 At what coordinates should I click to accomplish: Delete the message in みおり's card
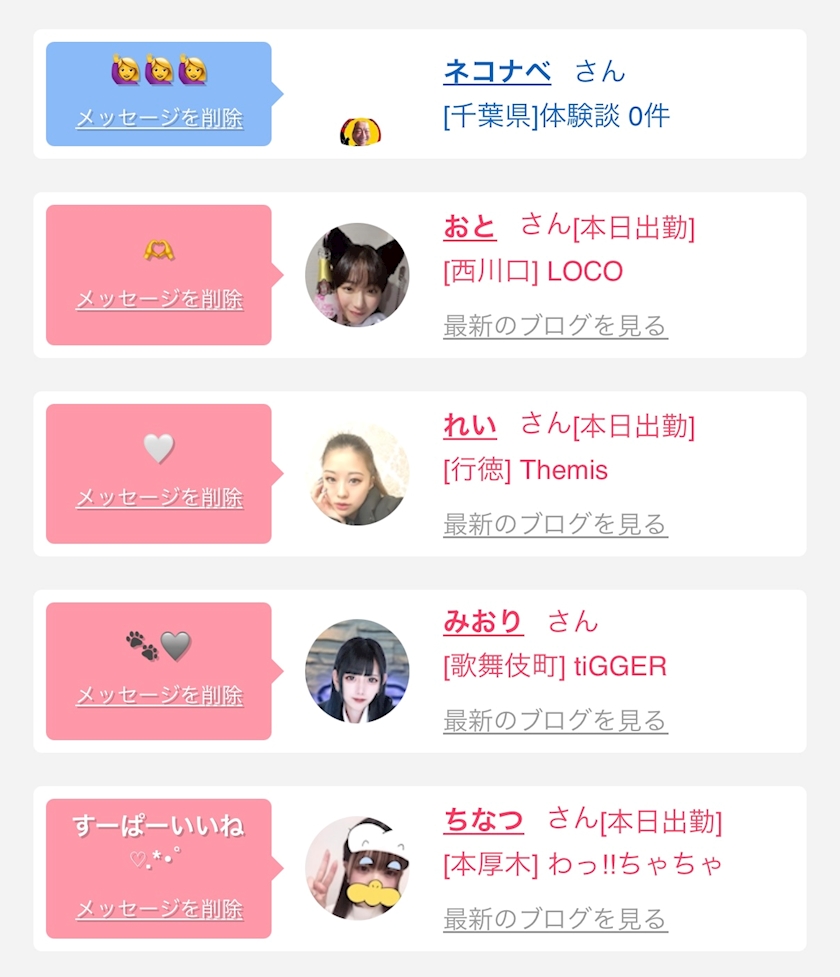pos(160,695)
